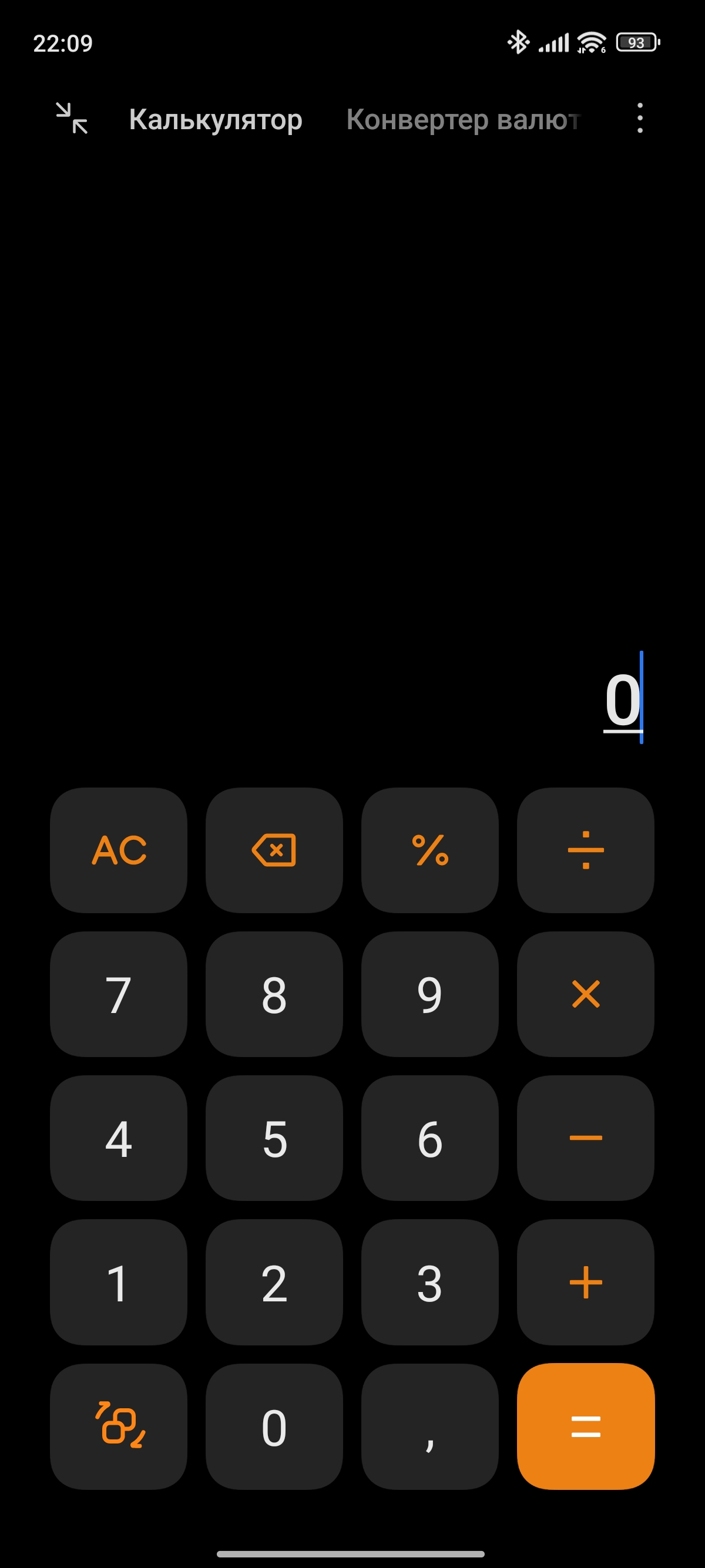Viewport: 705px width, 1568px height.
Task: Clear everything with the AC key
Action: (x=119, y=850)
